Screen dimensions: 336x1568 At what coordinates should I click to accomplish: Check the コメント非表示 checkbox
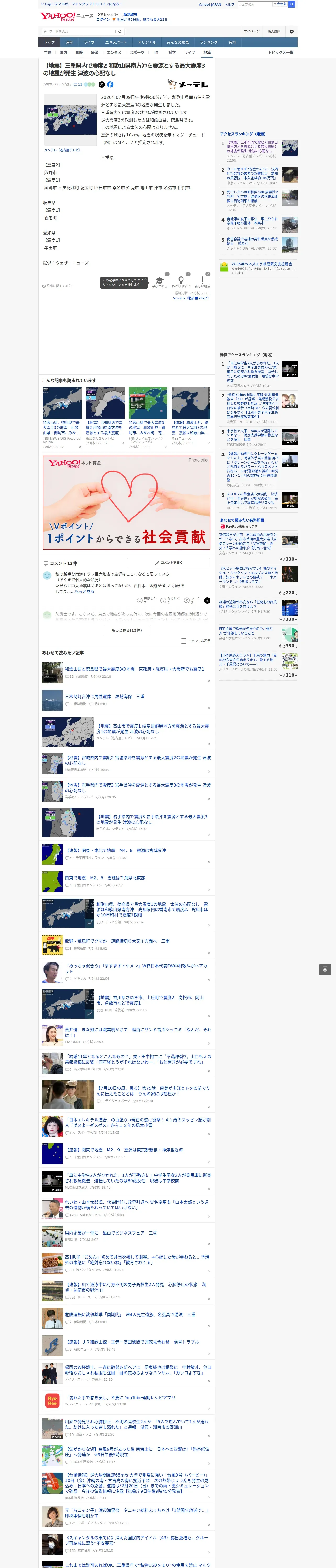click(x=183, y=641)
